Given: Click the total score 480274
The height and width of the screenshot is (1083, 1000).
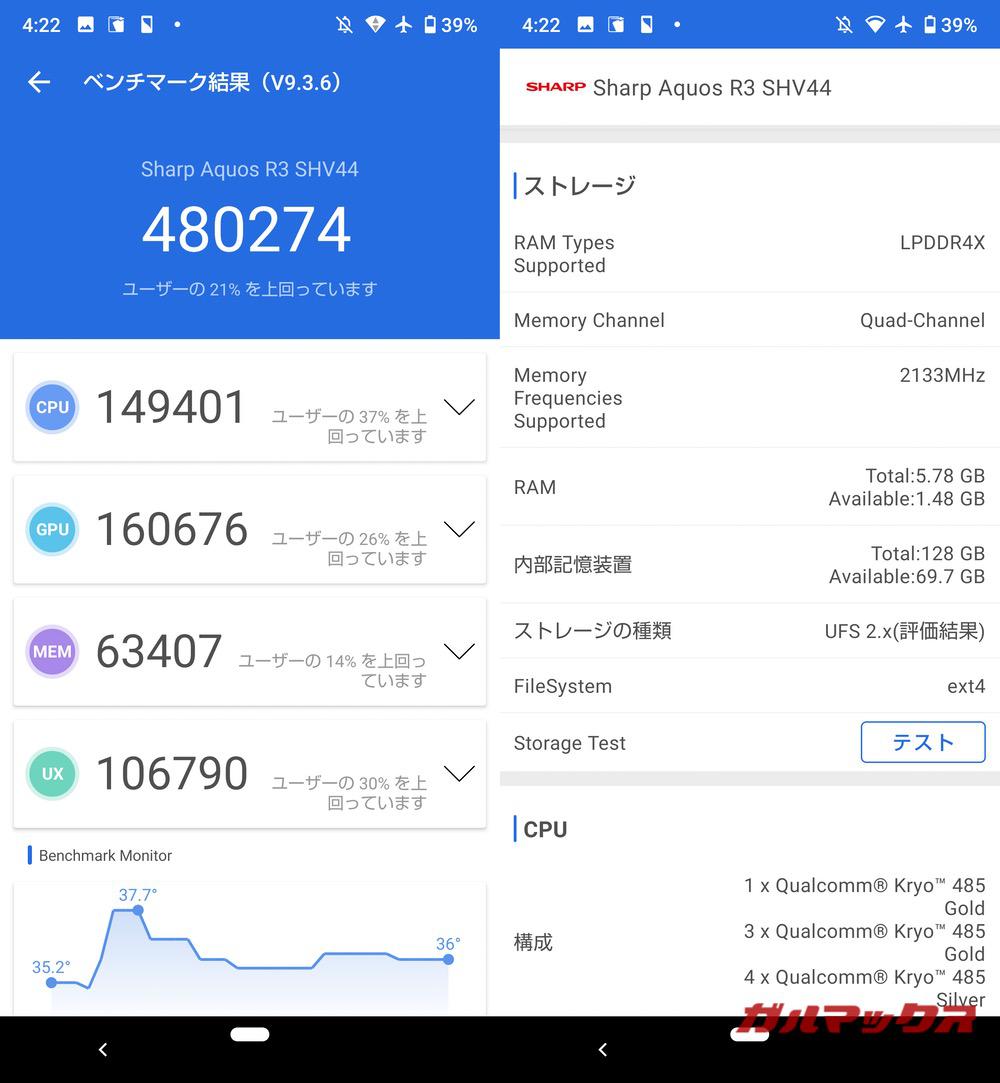Looking at the screenshot, I should pyautogui.click(x=247, y=228).
